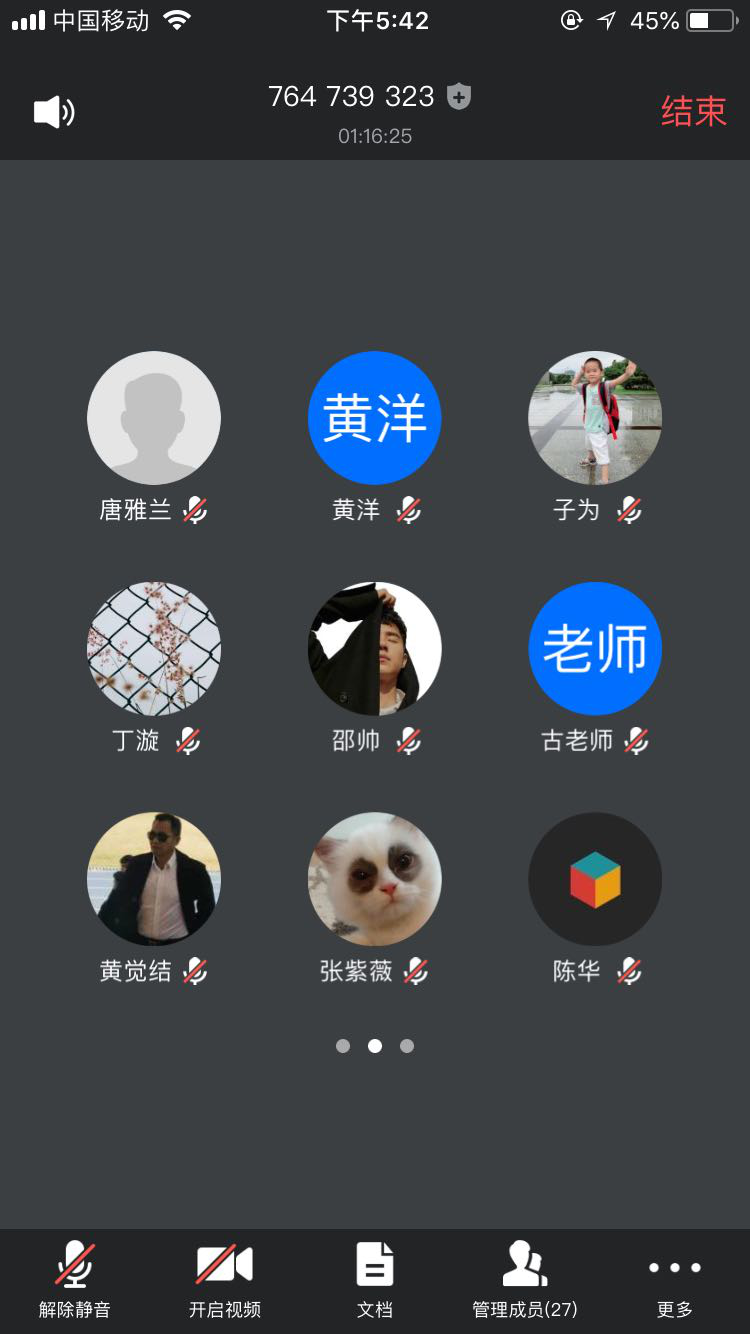This screenshot has width=750, height=1334.
Task: Select participant 陈华's cube avatar
Action: [x=595, y=878]
